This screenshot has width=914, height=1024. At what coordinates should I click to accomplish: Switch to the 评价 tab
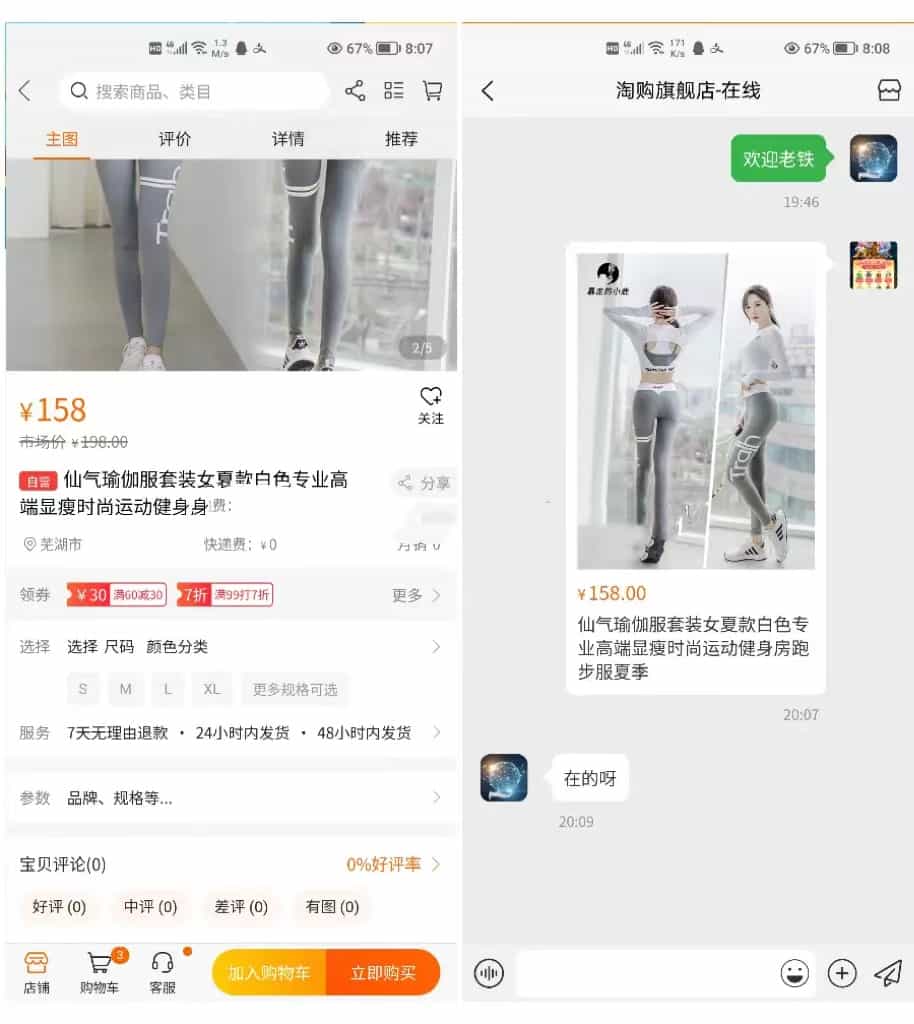175,139
